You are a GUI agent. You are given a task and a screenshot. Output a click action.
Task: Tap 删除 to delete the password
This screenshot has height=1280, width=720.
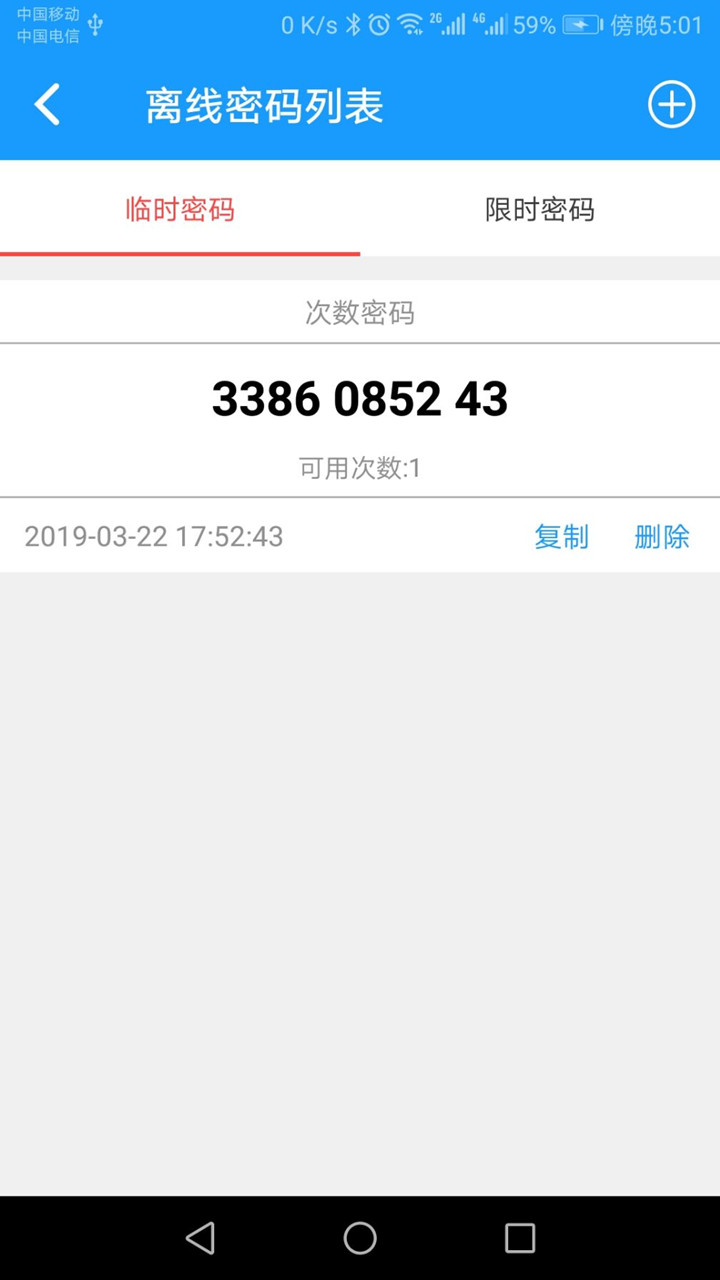[661, 537]
